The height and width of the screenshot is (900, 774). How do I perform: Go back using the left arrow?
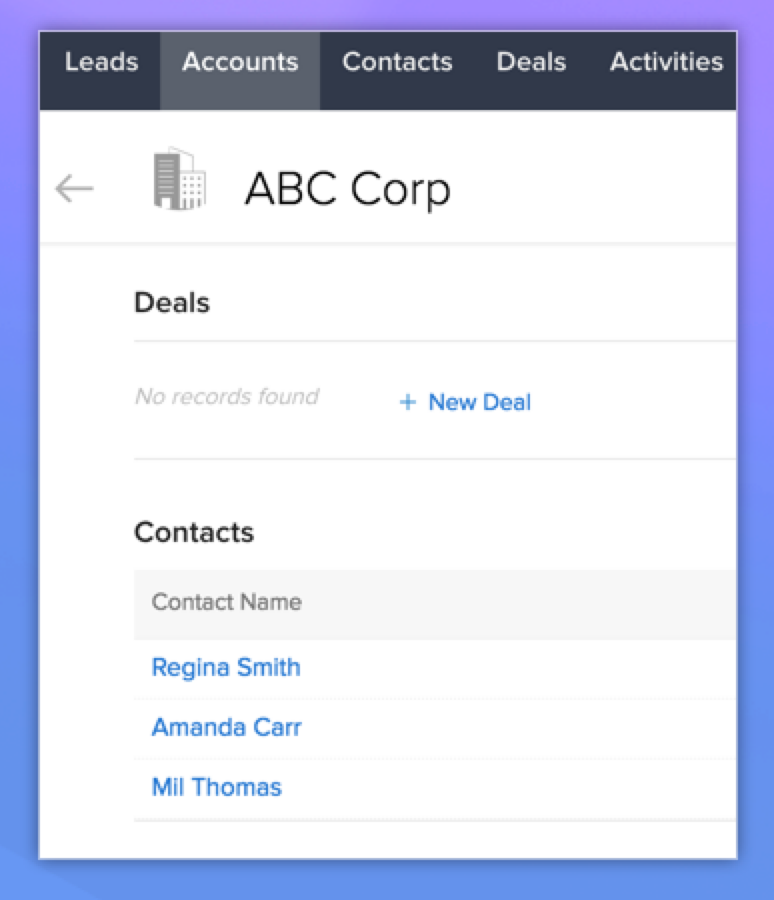[x=74, y=188]
